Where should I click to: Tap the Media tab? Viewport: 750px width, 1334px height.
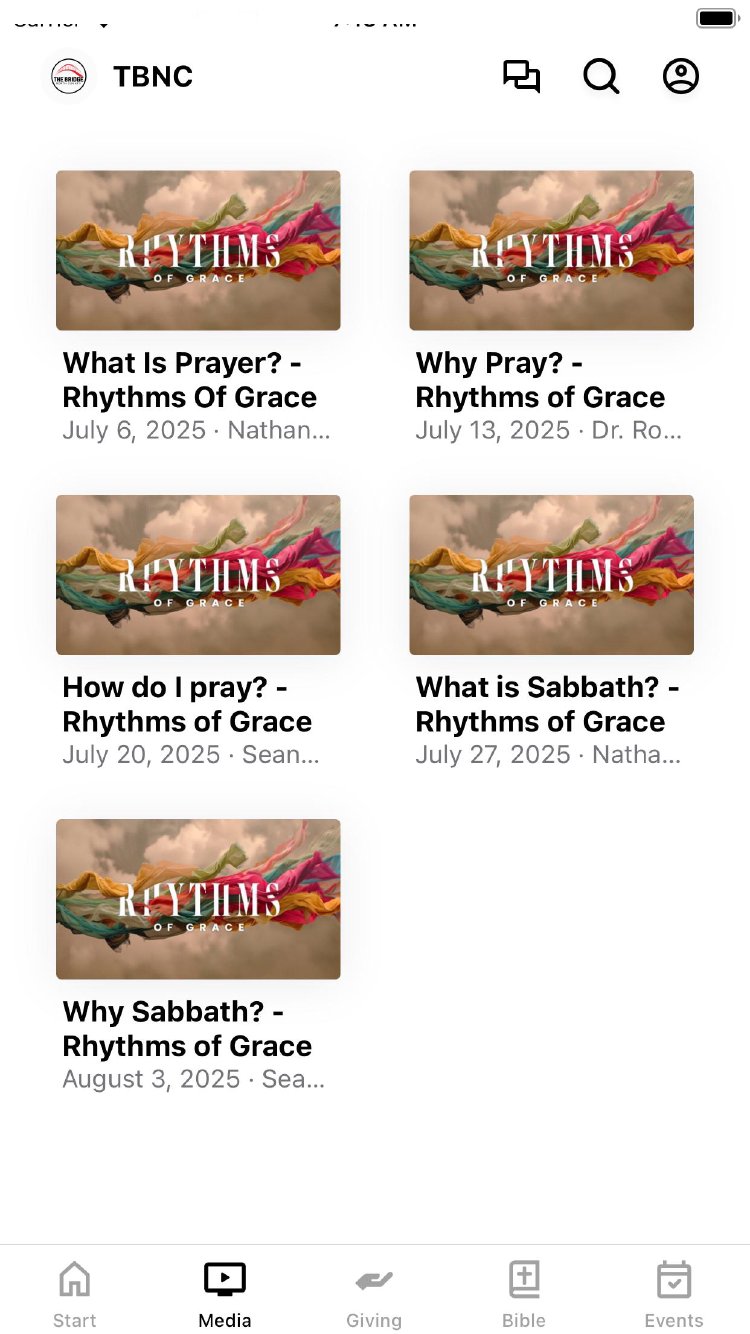(x=225, y=1294)
